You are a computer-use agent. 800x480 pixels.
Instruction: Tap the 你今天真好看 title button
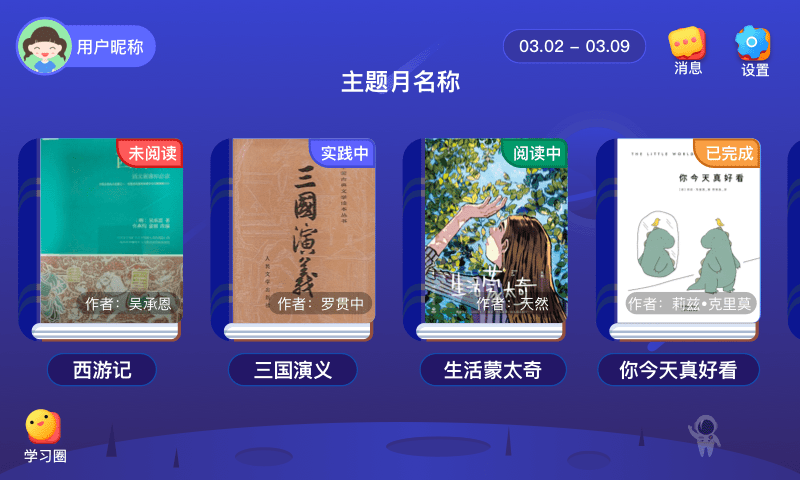coord(678,371)
